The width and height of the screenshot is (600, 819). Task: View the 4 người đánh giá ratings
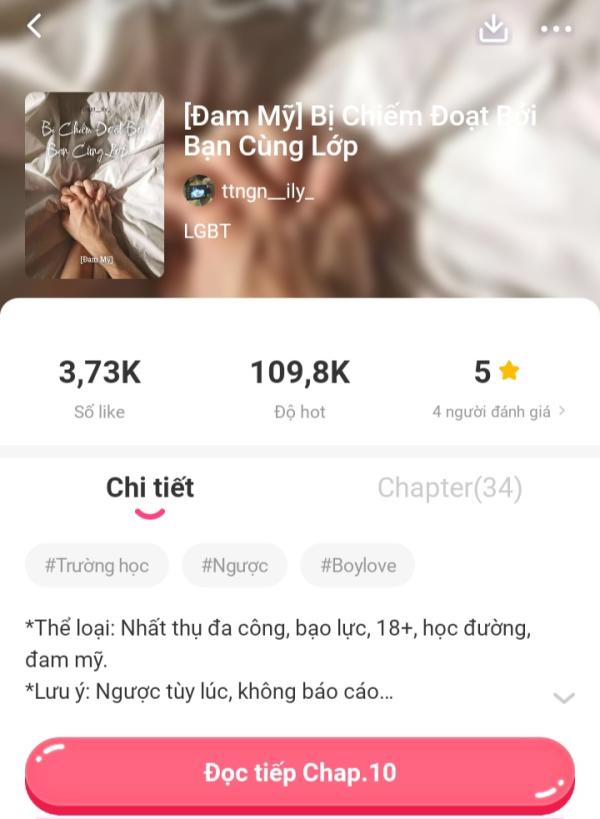point(499,411)
